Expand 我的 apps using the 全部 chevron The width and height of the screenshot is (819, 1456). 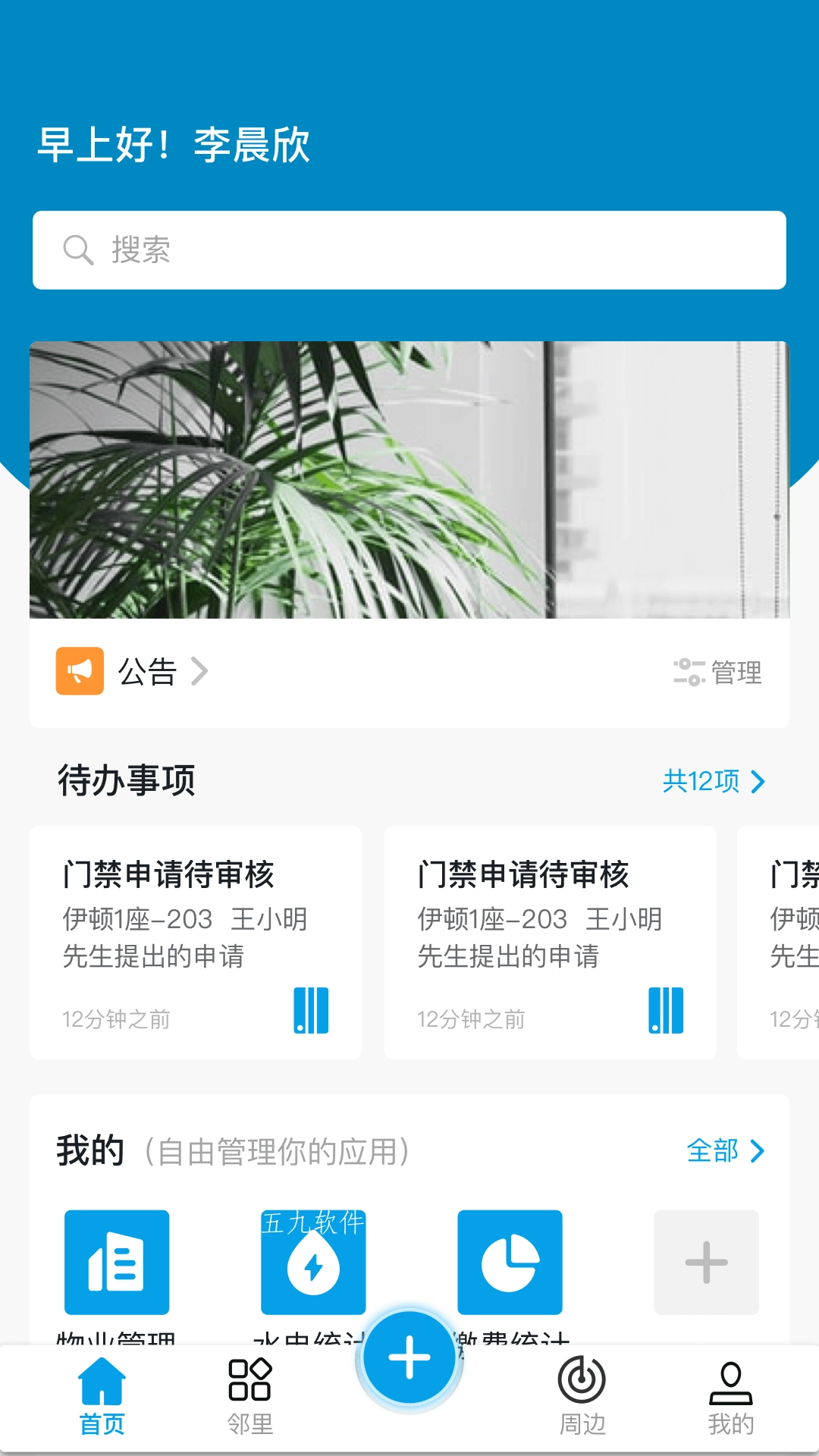pyautogui.click(x=757, y=1151)
